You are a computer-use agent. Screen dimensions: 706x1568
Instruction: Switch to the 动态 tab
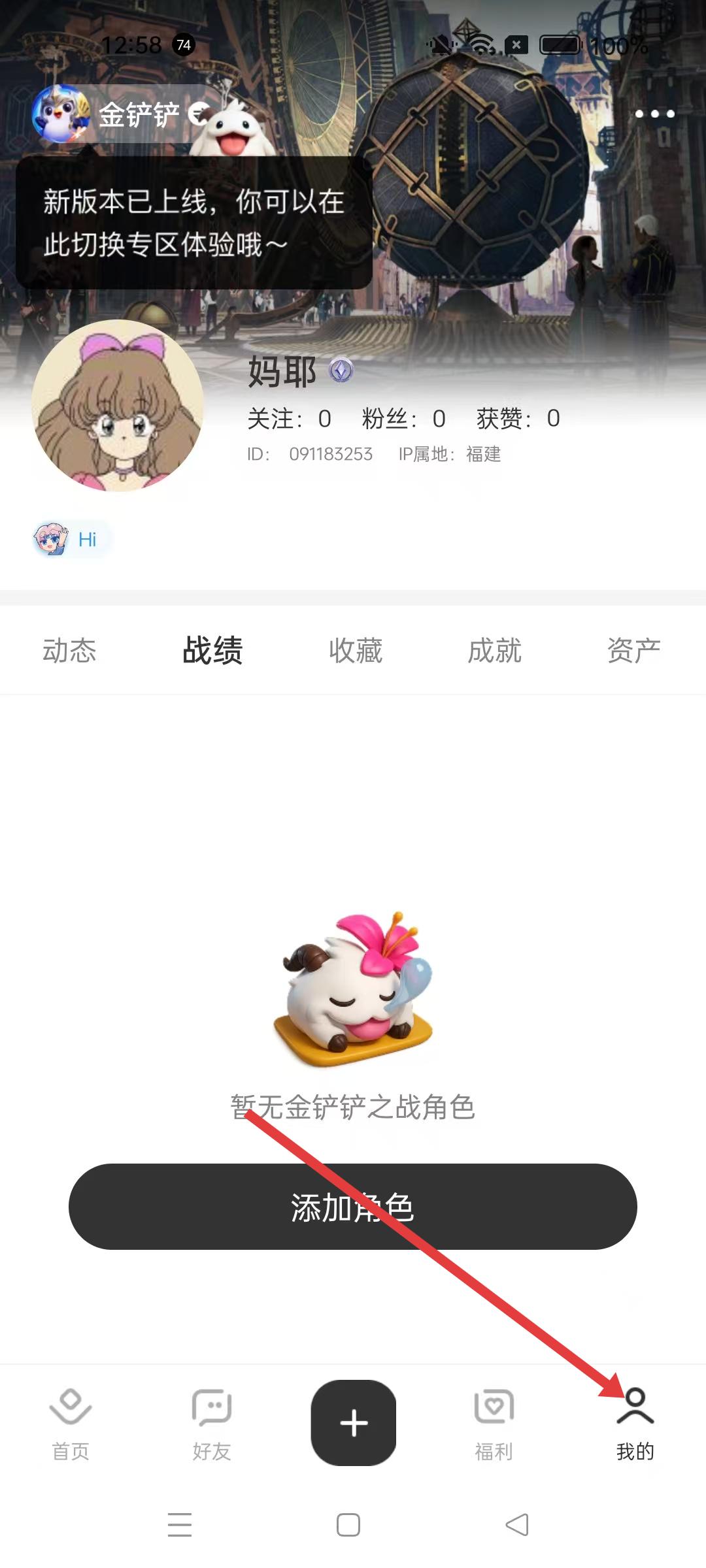(69, 651)
